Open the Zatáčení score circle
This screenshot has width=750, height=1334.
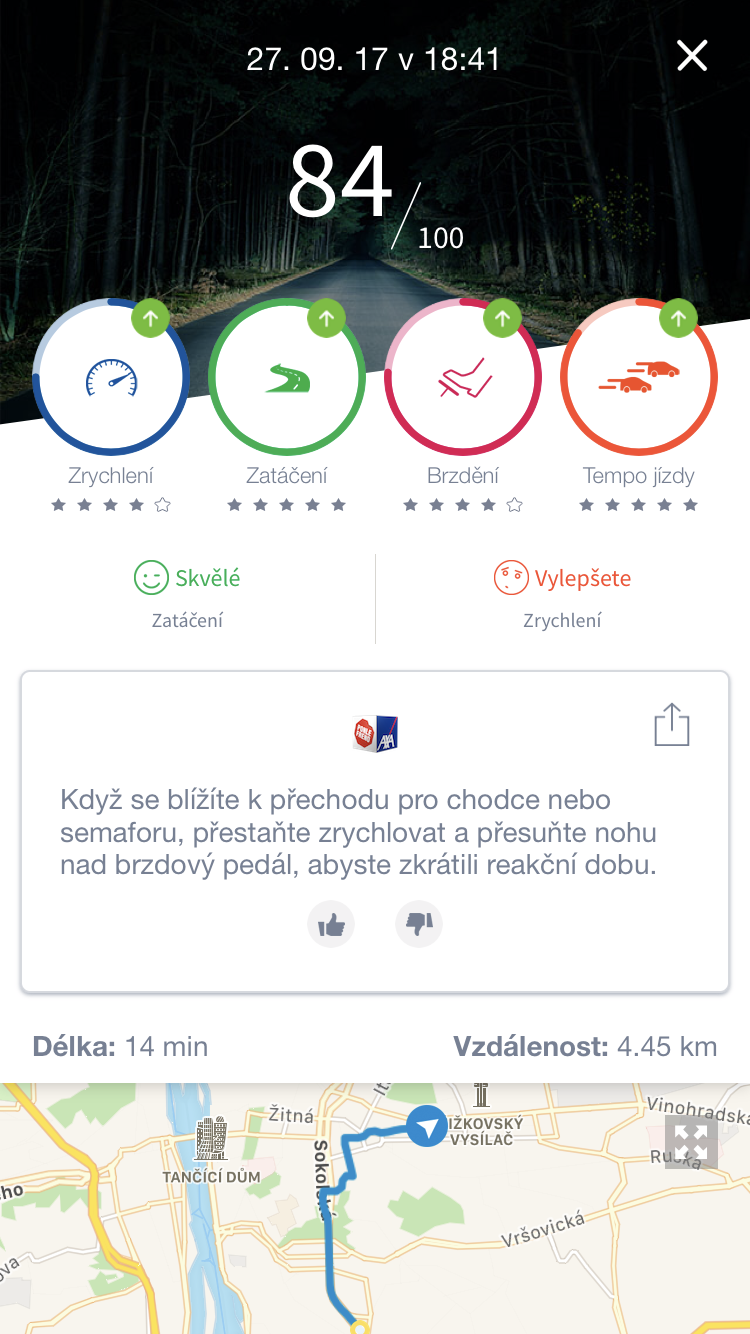[x=287, y=377]
